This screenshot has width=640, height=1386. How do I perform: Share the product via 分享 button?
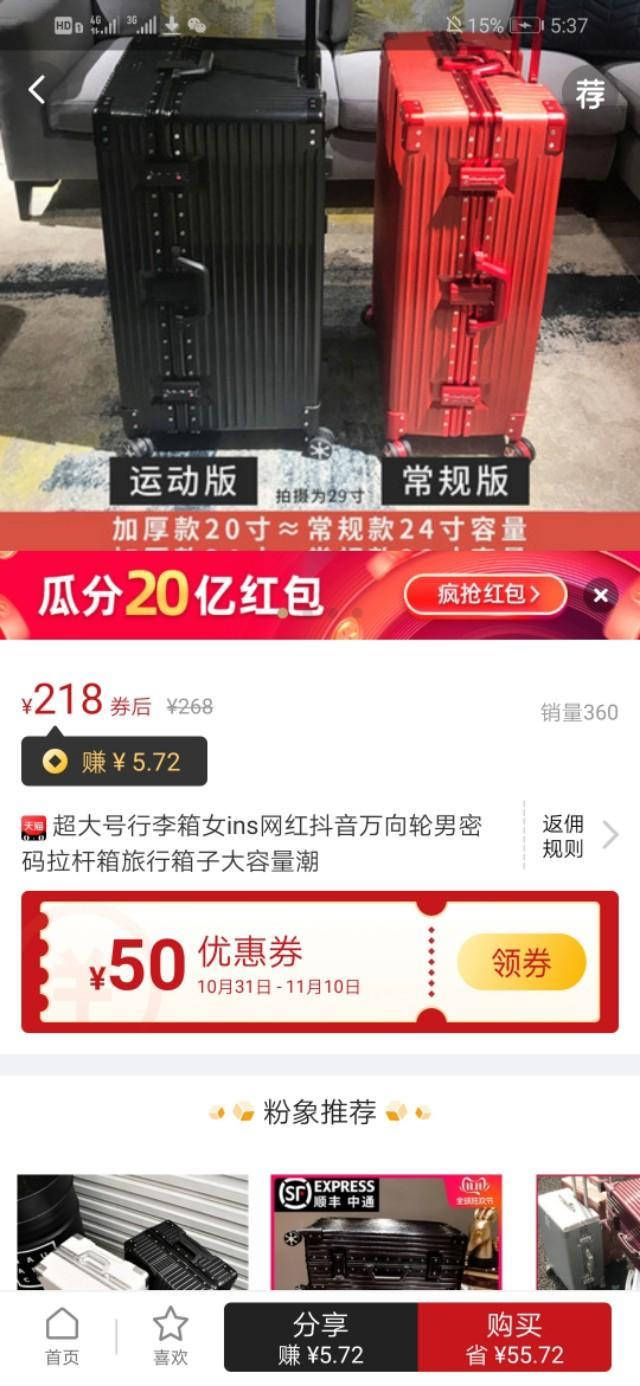(x=320, y=1337)
